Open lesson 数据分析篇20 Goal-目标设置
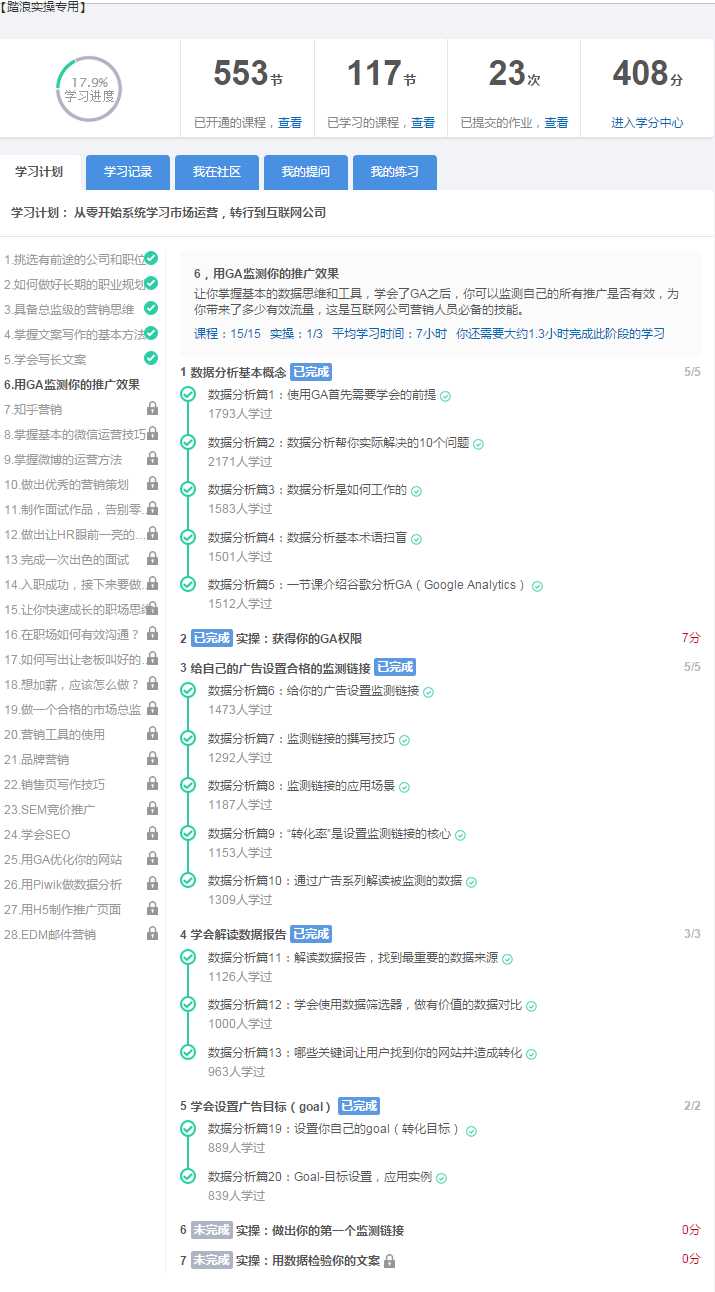715x1292 pixels. 320,1177
